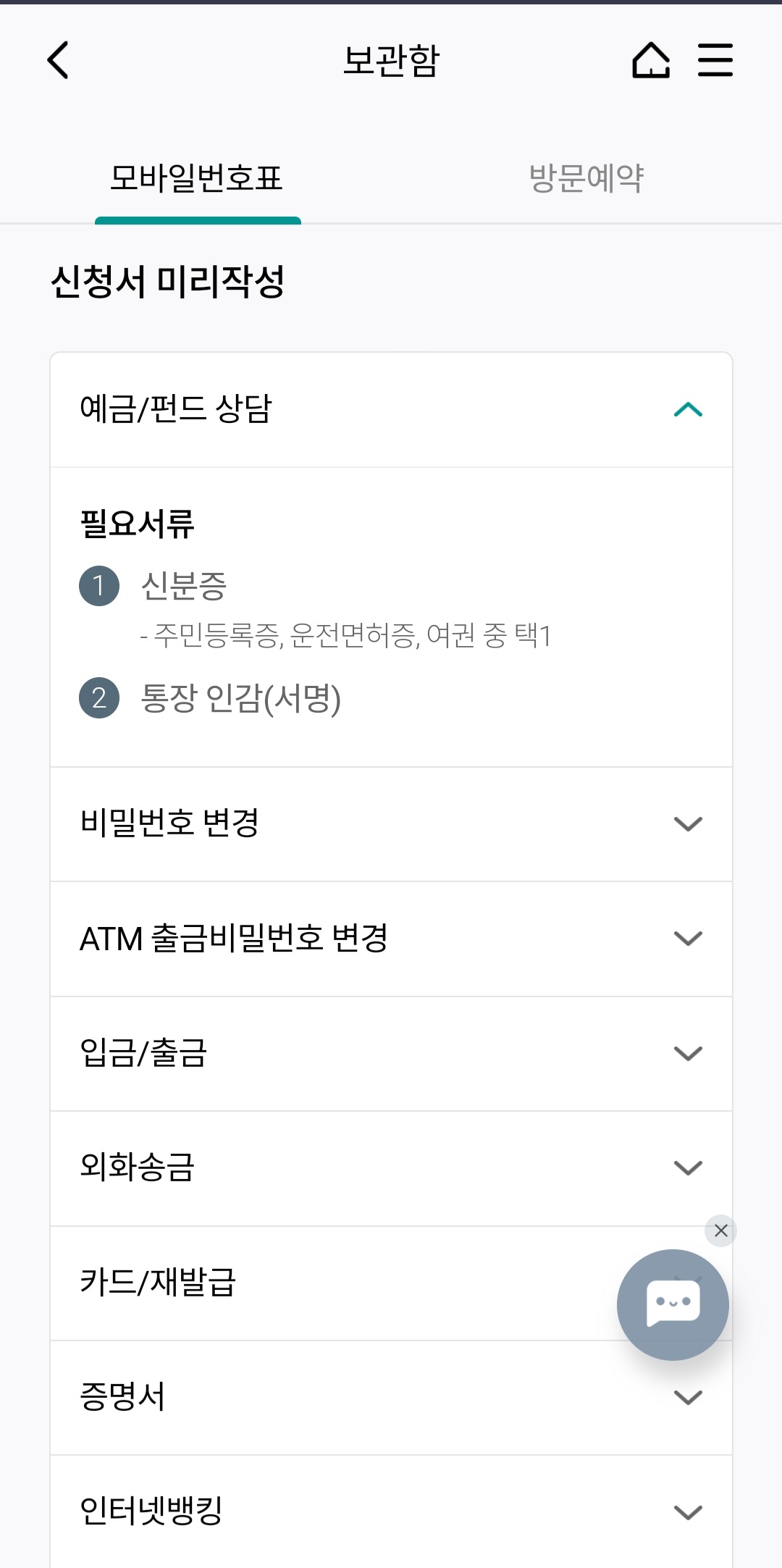The width and height of the screenshot is (782, 1568).
Task: Expand the 증명서 section
Action: 688,1396
